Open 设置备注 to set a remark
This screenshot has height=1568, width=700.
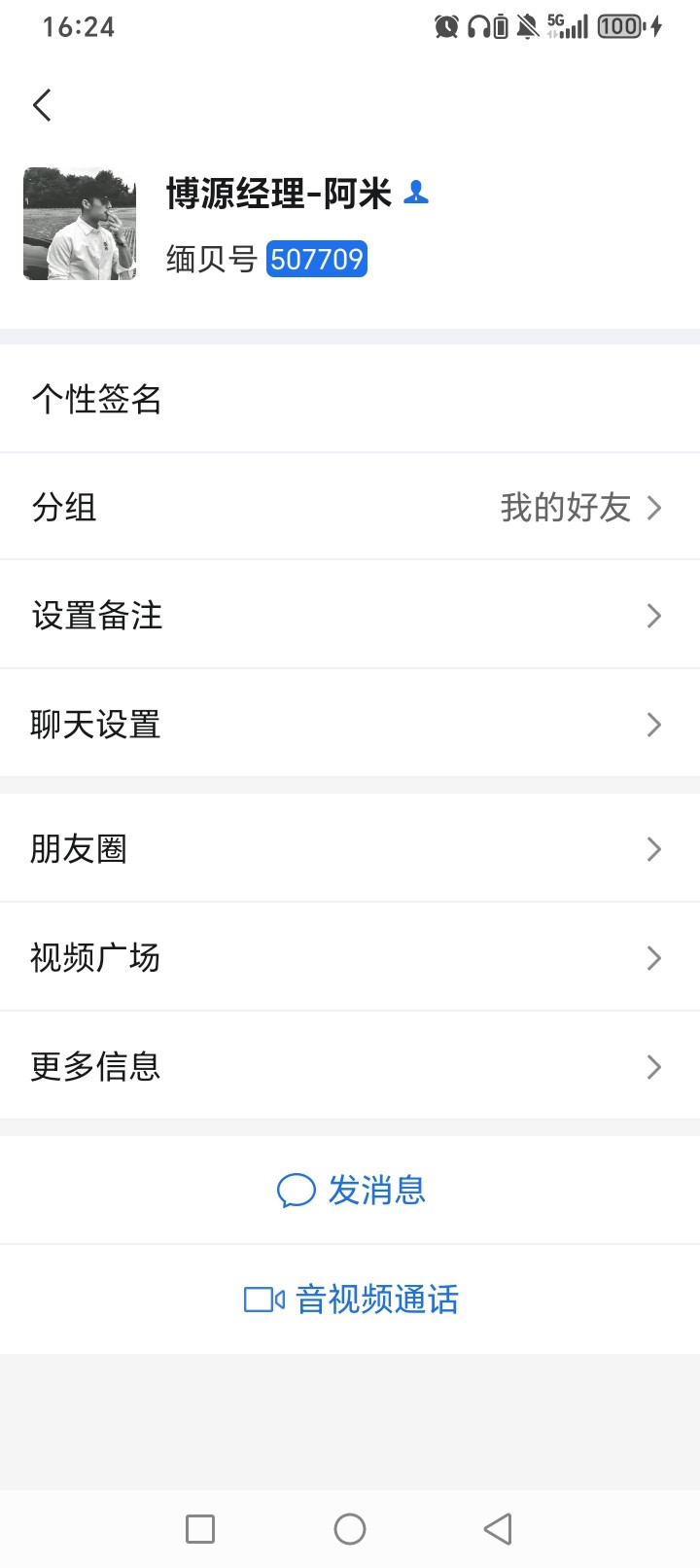pyautogui.click(x=350, y=615)
